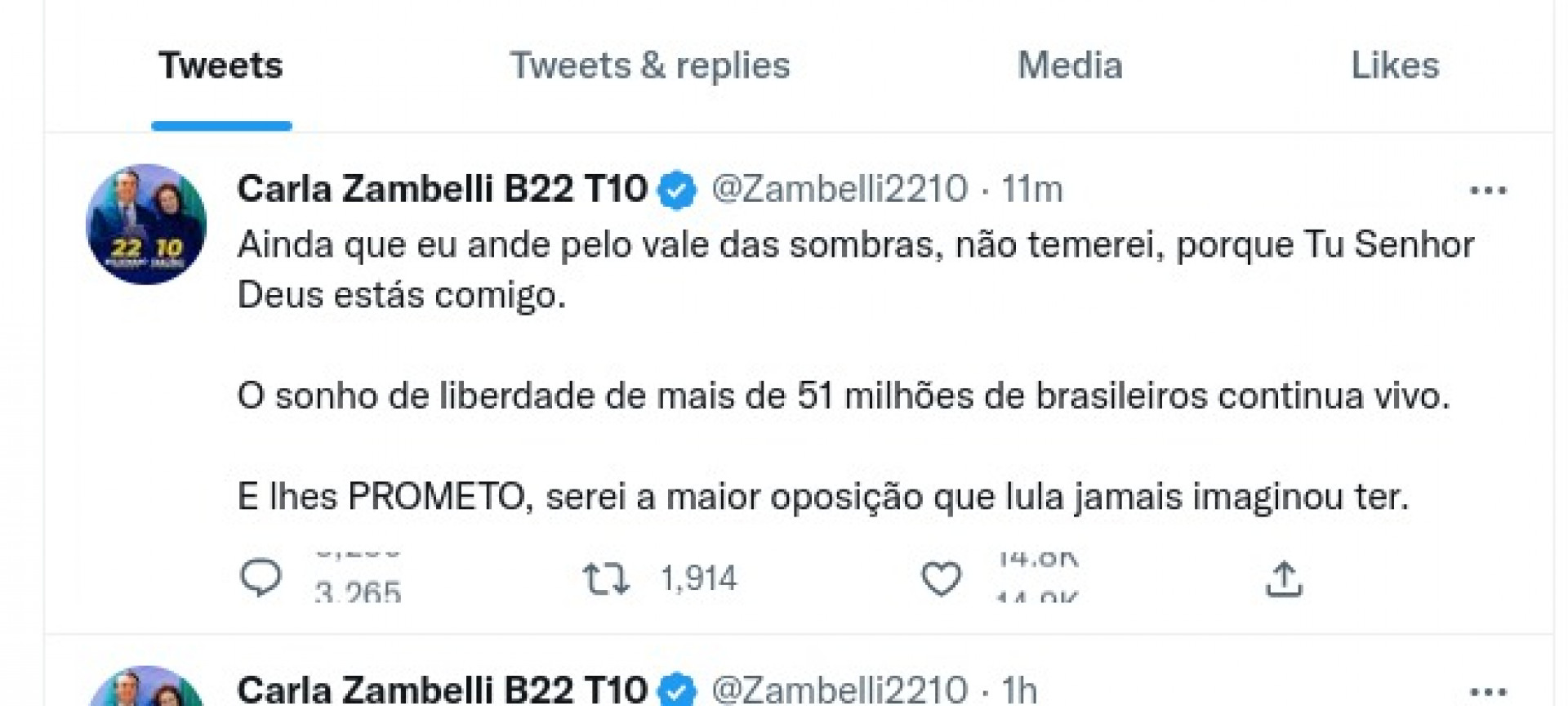Like the tweet about 51 milhões de brasileiros
The image size is (1568, 706).
[941, 579]
